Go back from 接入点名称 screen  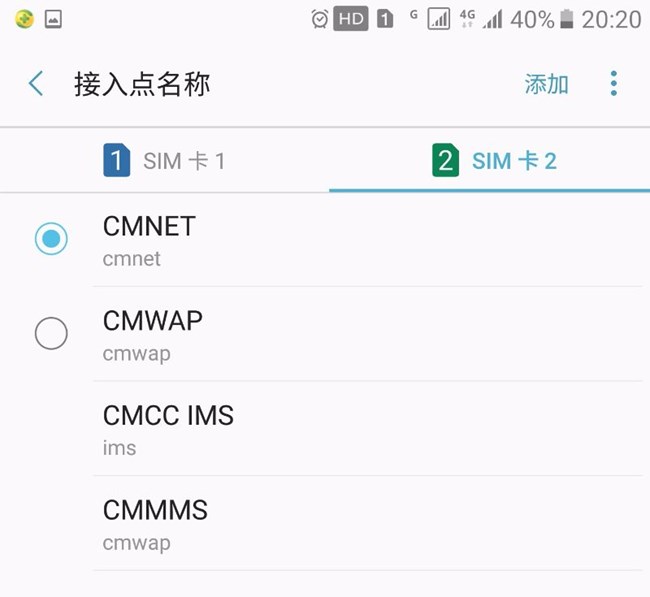pyautogui.click(x=36, y=84)
